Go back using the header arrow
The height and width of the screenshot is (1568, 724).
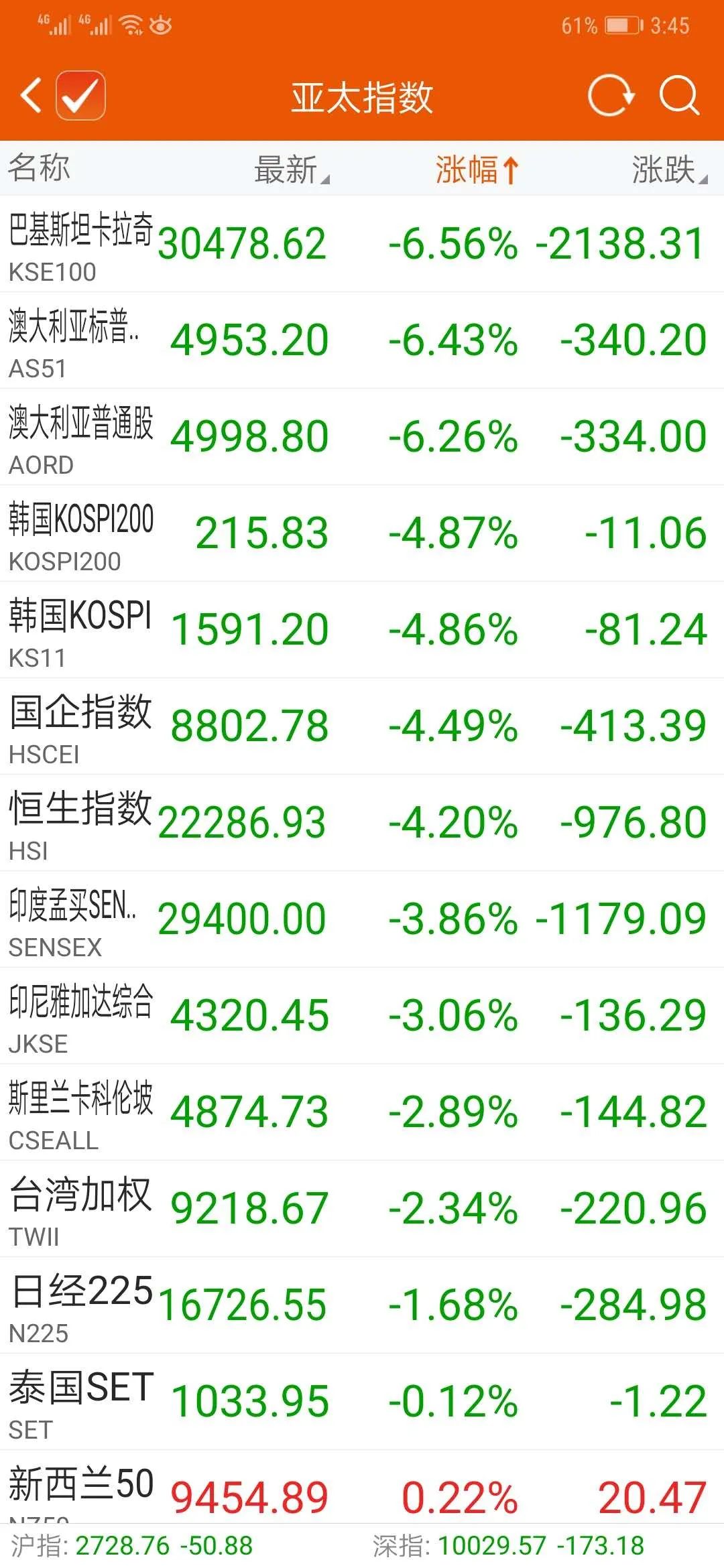(x=31, y=95)
